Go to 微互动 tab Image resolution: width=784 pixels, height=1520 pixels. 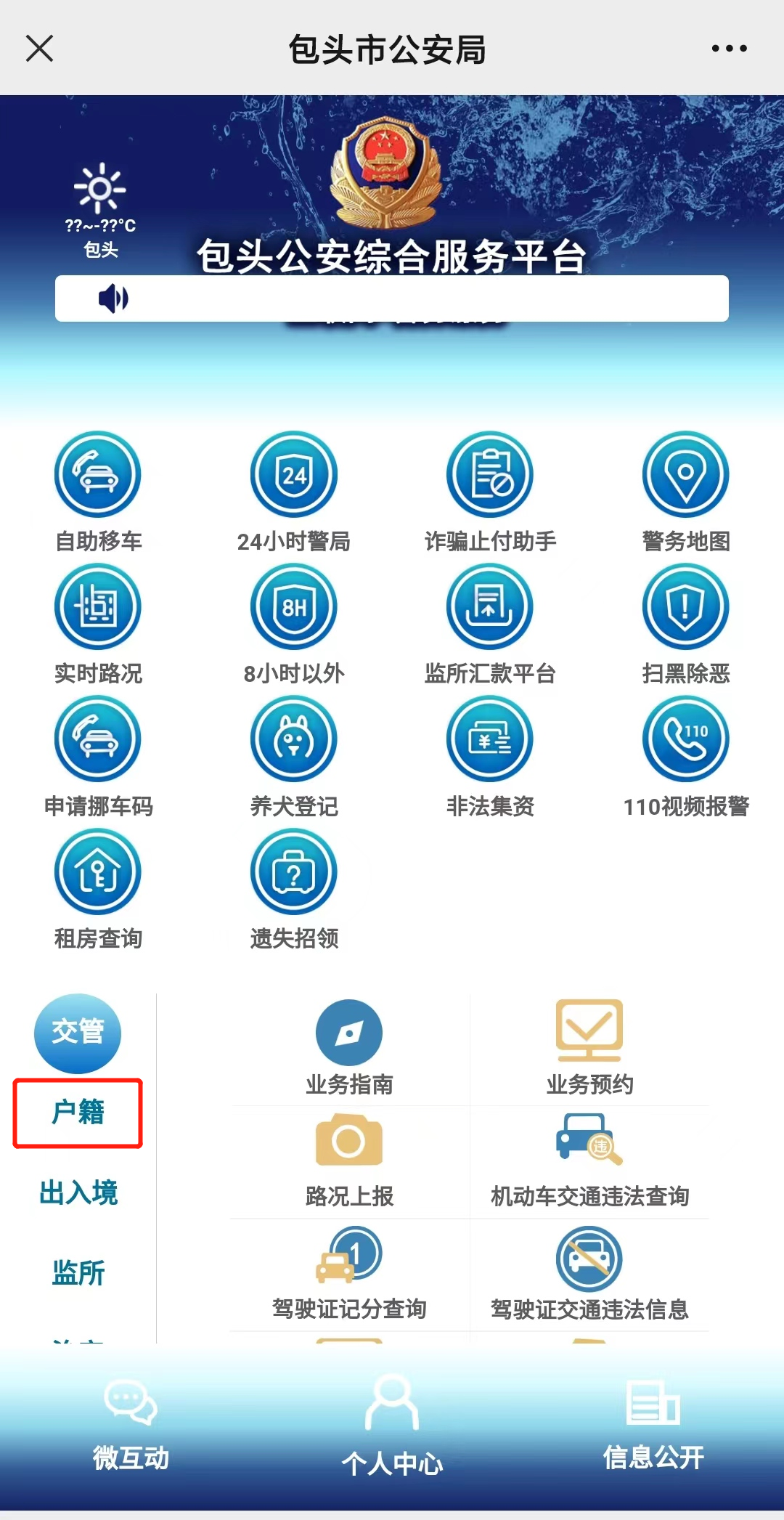coord(131,1423)
